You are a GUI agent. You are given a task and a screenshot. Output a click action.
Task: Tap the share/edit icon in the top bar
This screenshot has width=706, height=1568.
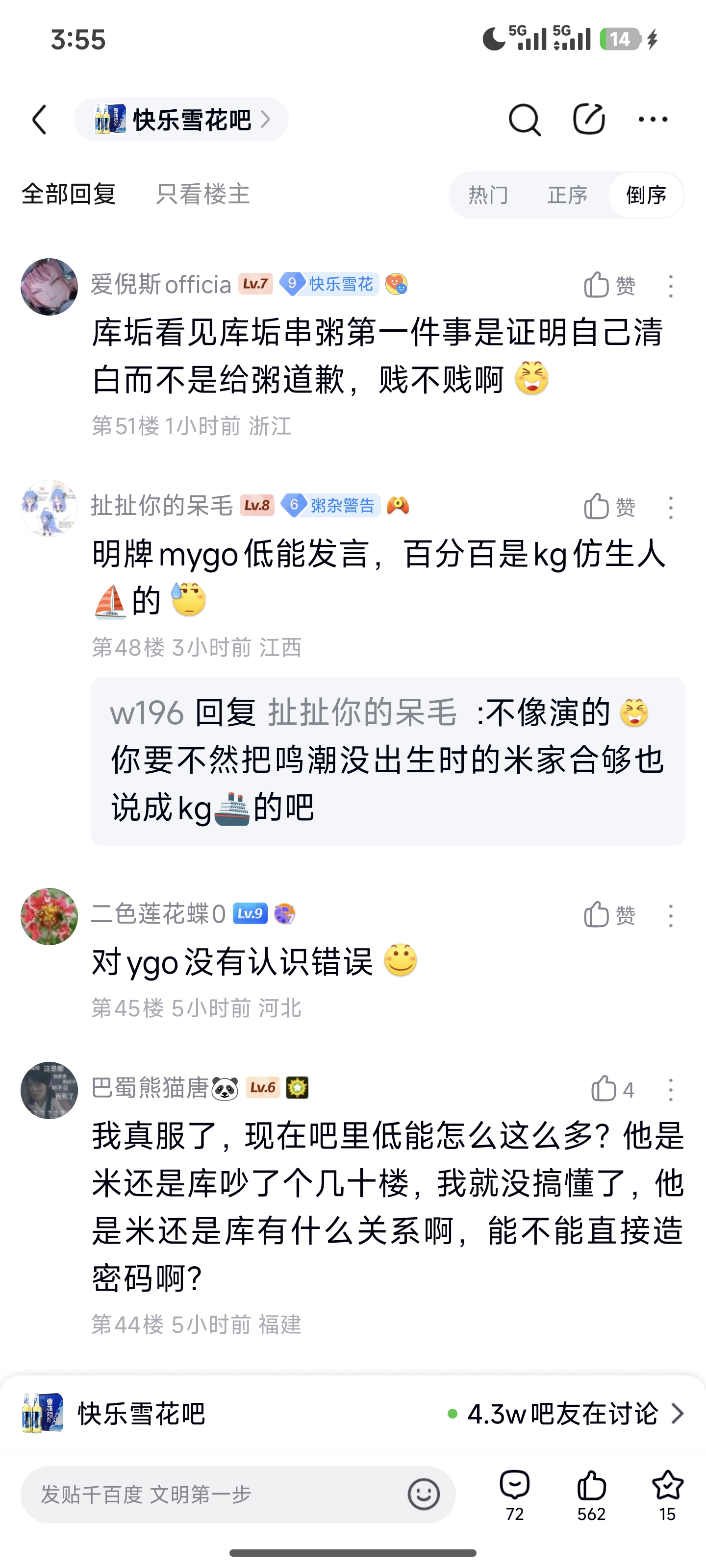588,119
